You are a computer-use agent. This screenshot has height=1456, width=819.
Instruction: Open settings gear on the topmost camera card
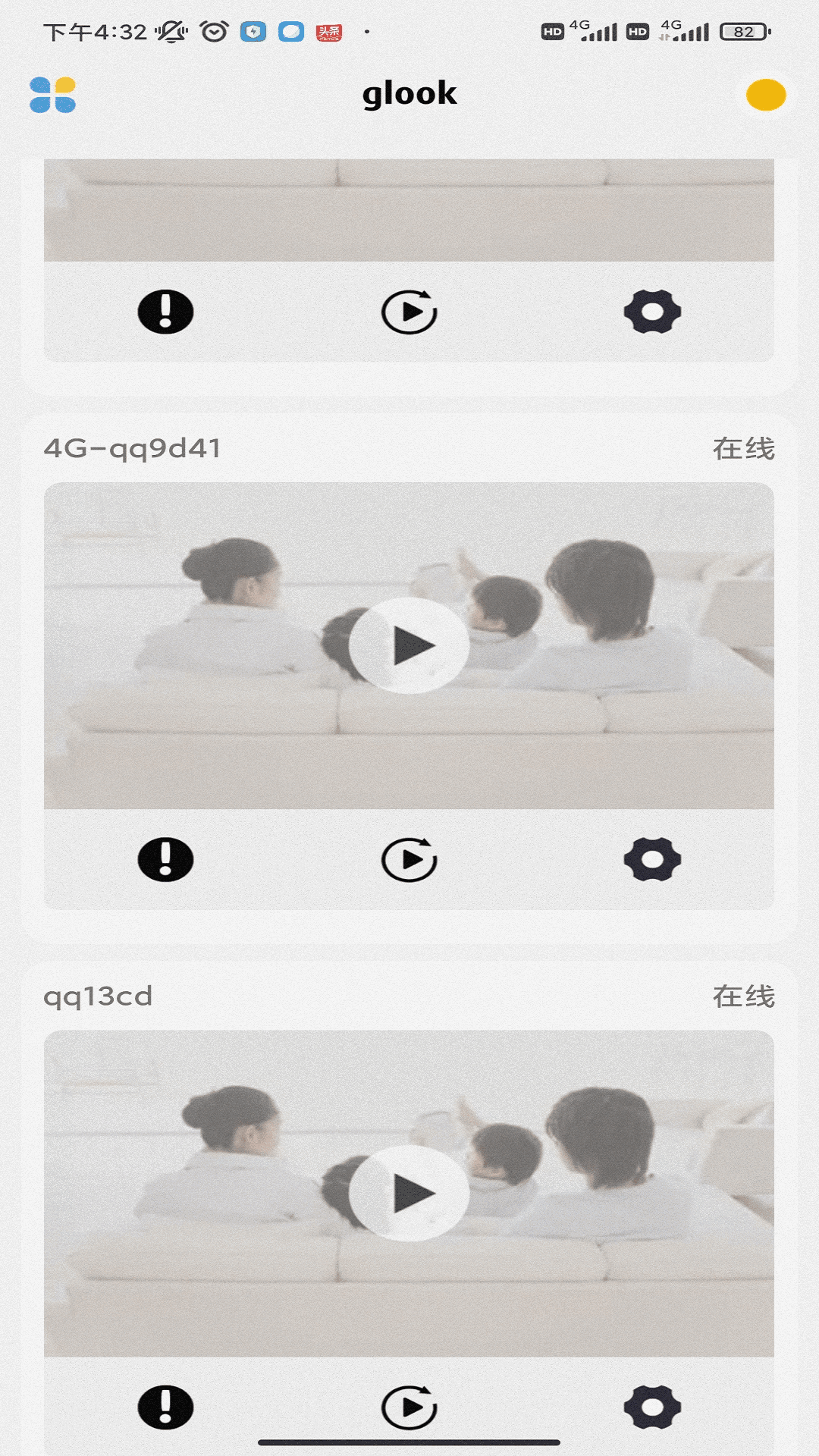[x=652, y=312]
